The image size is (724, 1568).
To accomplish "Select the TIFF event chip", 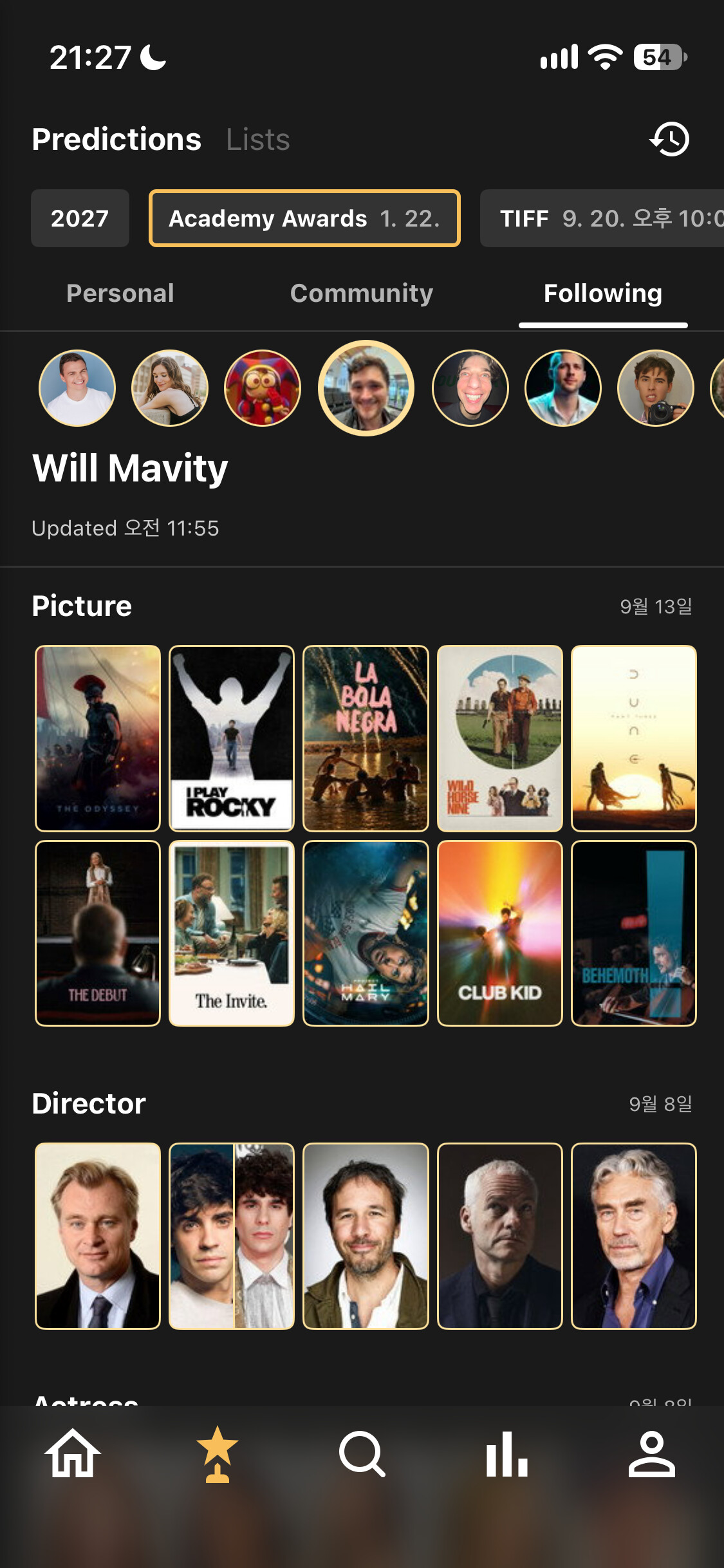I will point(602,218).
